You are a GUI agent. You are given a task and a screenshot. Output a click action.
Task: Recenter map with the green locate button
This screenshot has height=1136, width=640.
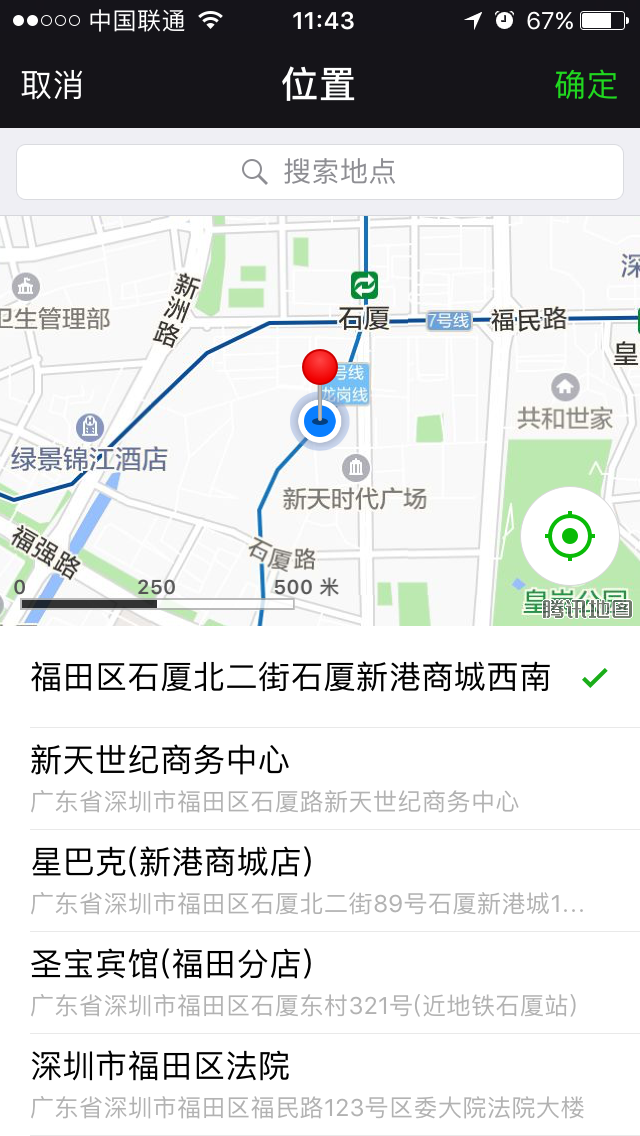point(570,536)
